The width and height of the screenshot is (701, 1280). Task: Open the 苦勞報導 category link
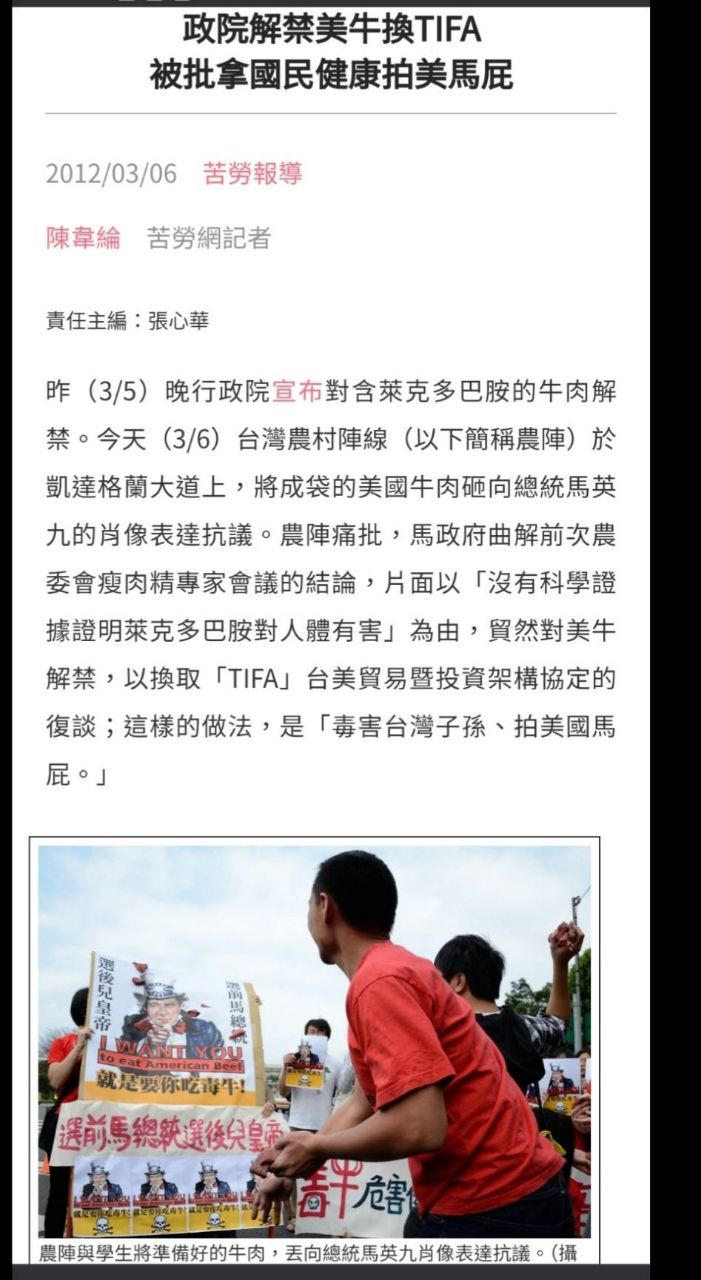coord(252,173)
